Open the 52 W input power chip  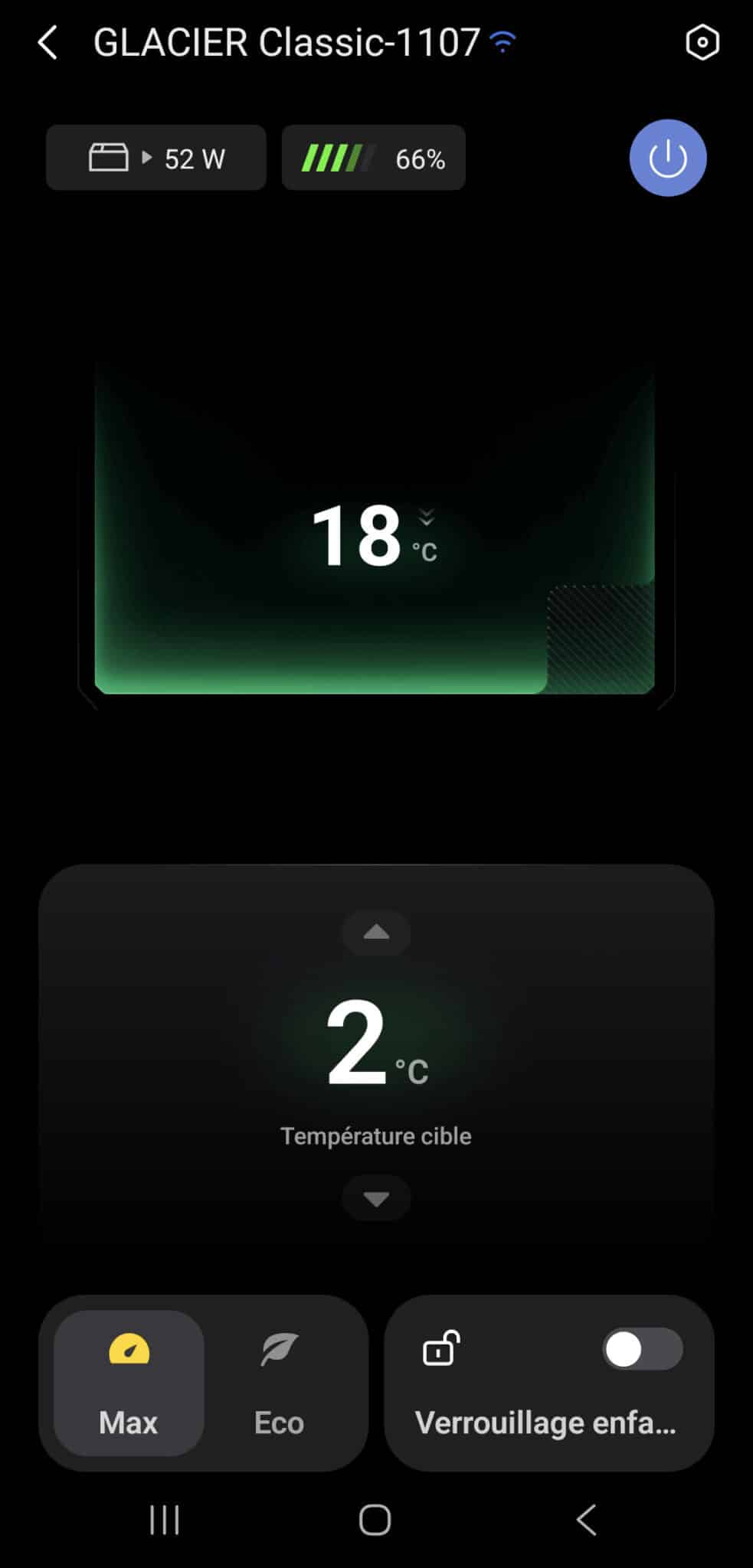pyautogui.click(x=156, y=158)
